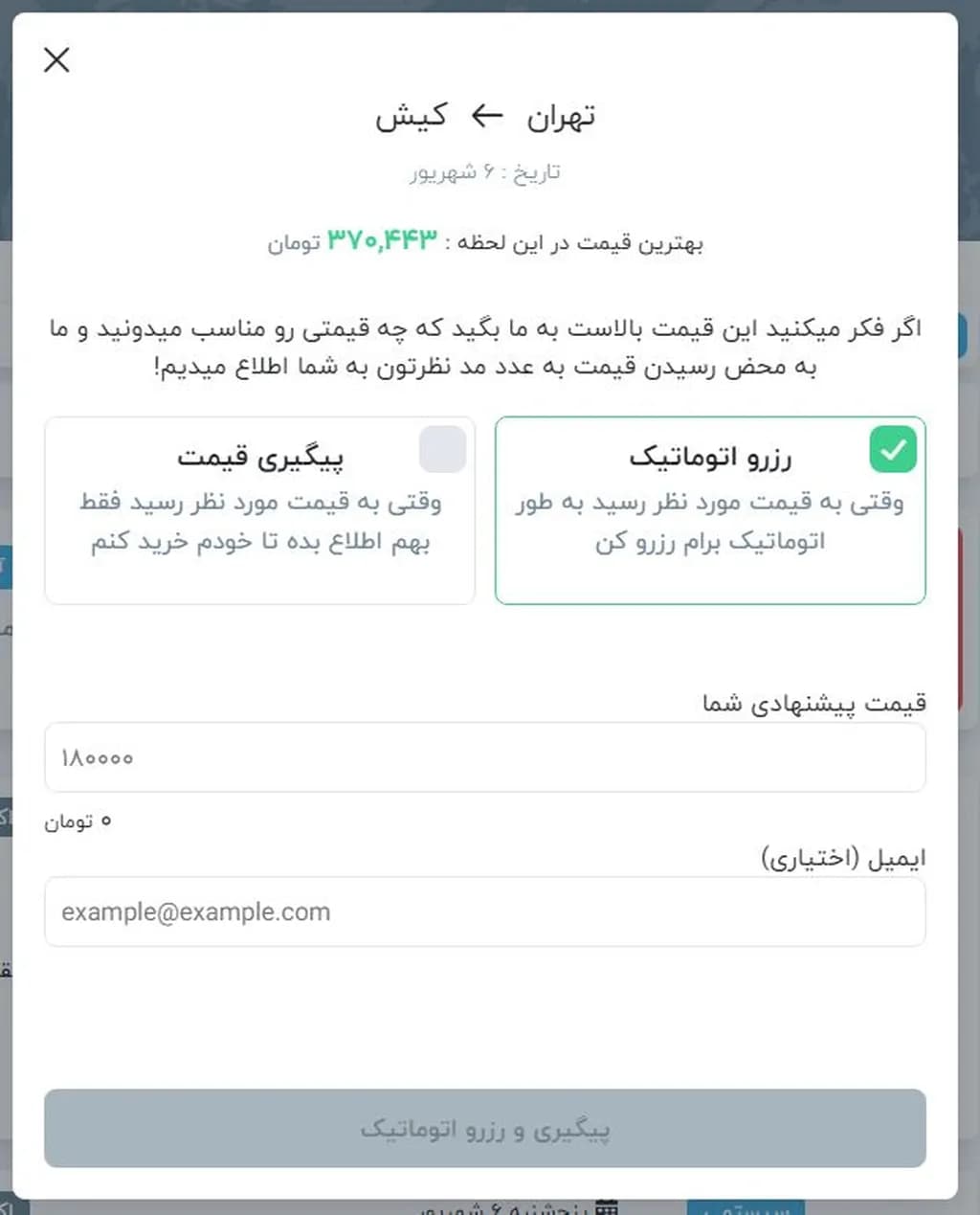Tap the optional email input field

pos(484,911)
